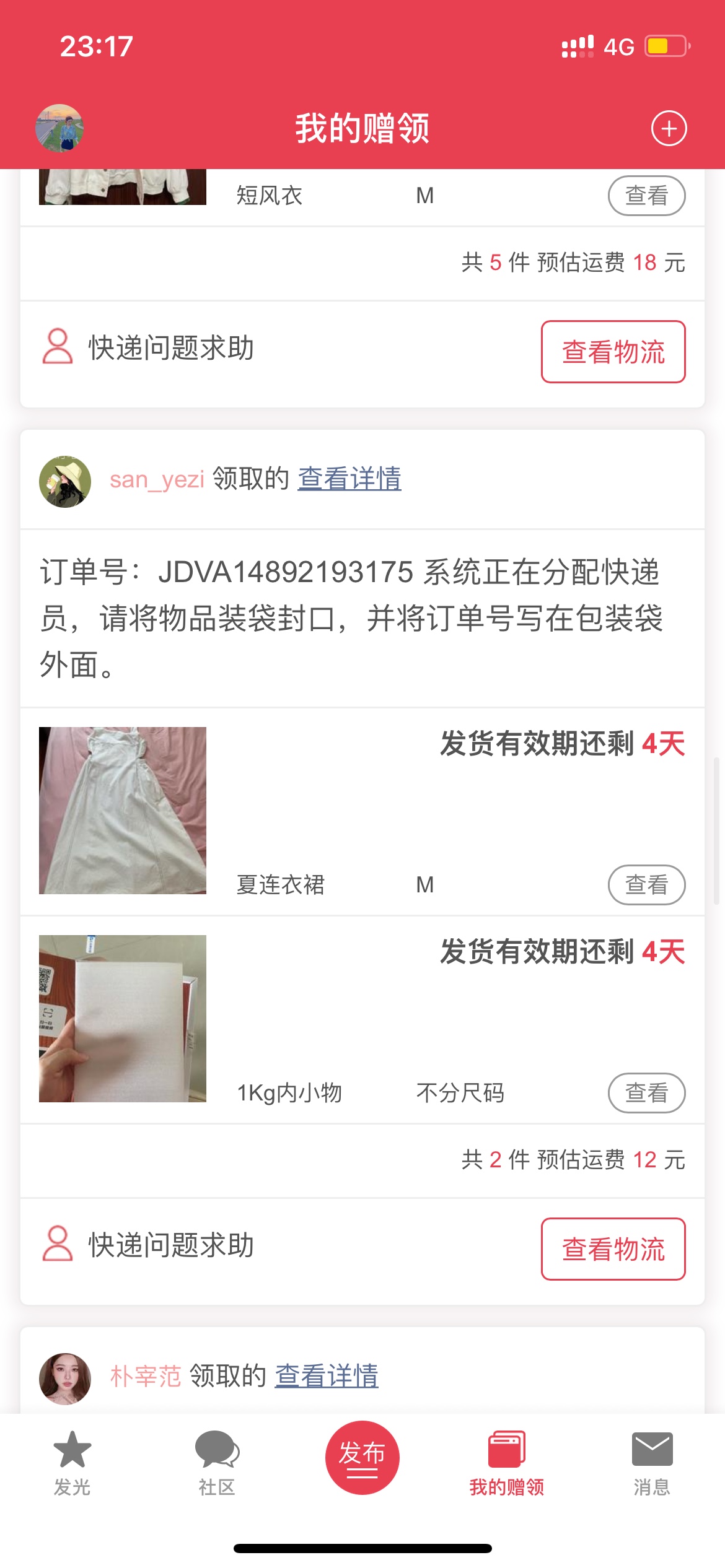Open the 夏连衣裙 dress photo
This screenshot has height=1568, width=725.
[123, 810]
